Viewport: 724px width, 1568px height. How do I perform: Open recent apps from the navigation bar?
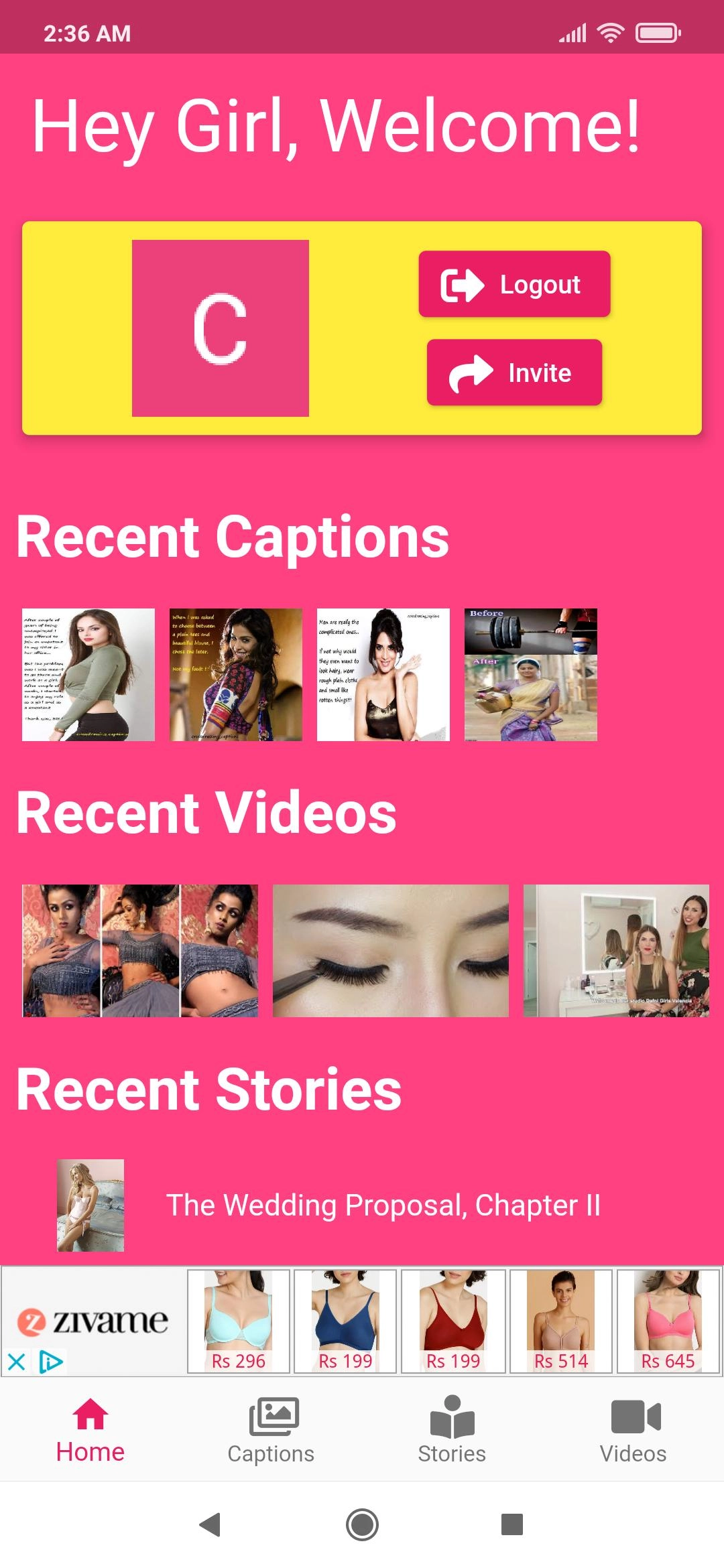point(512,1524)
